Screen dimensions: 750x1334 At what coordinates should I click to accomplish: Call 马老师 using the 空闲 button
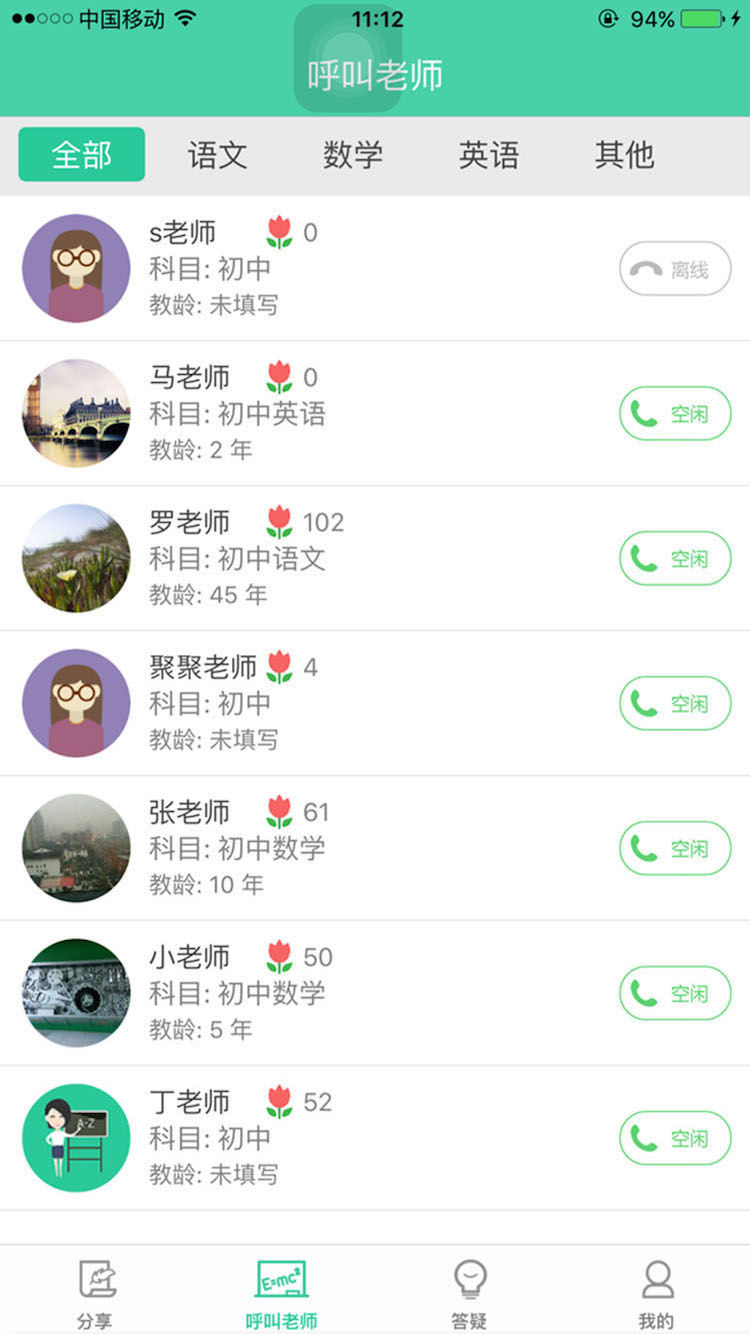(675, 414)
